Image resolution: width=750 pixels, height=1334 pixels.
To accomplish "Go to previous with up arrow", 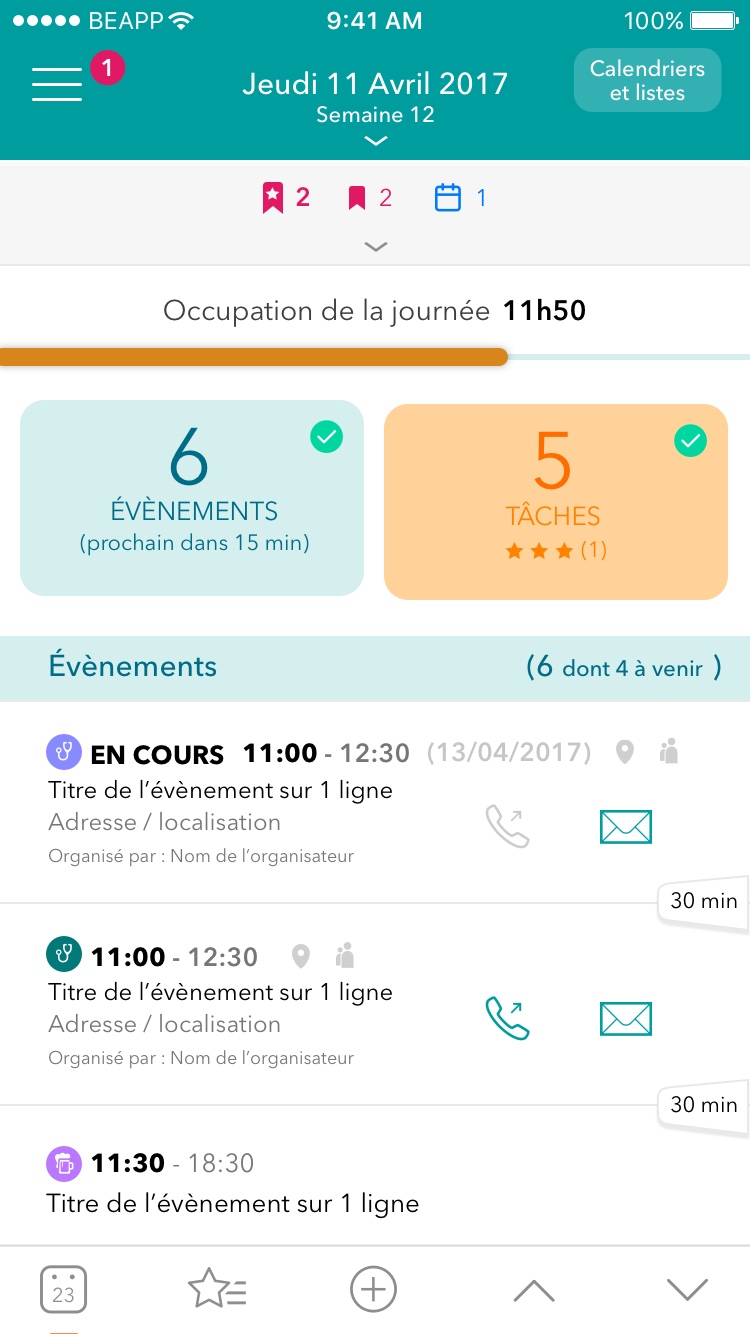I will point(533,1291).
